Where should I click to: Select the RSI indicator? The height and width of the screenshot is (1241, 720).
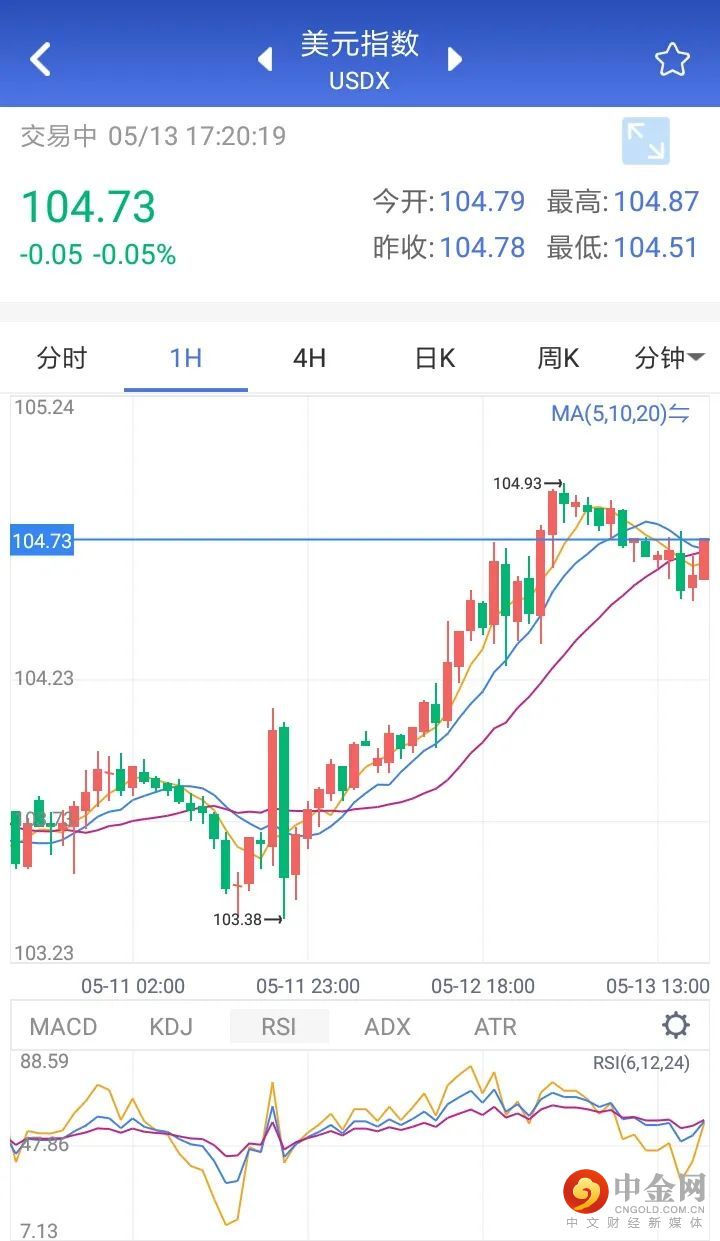tap(279, 1027)
